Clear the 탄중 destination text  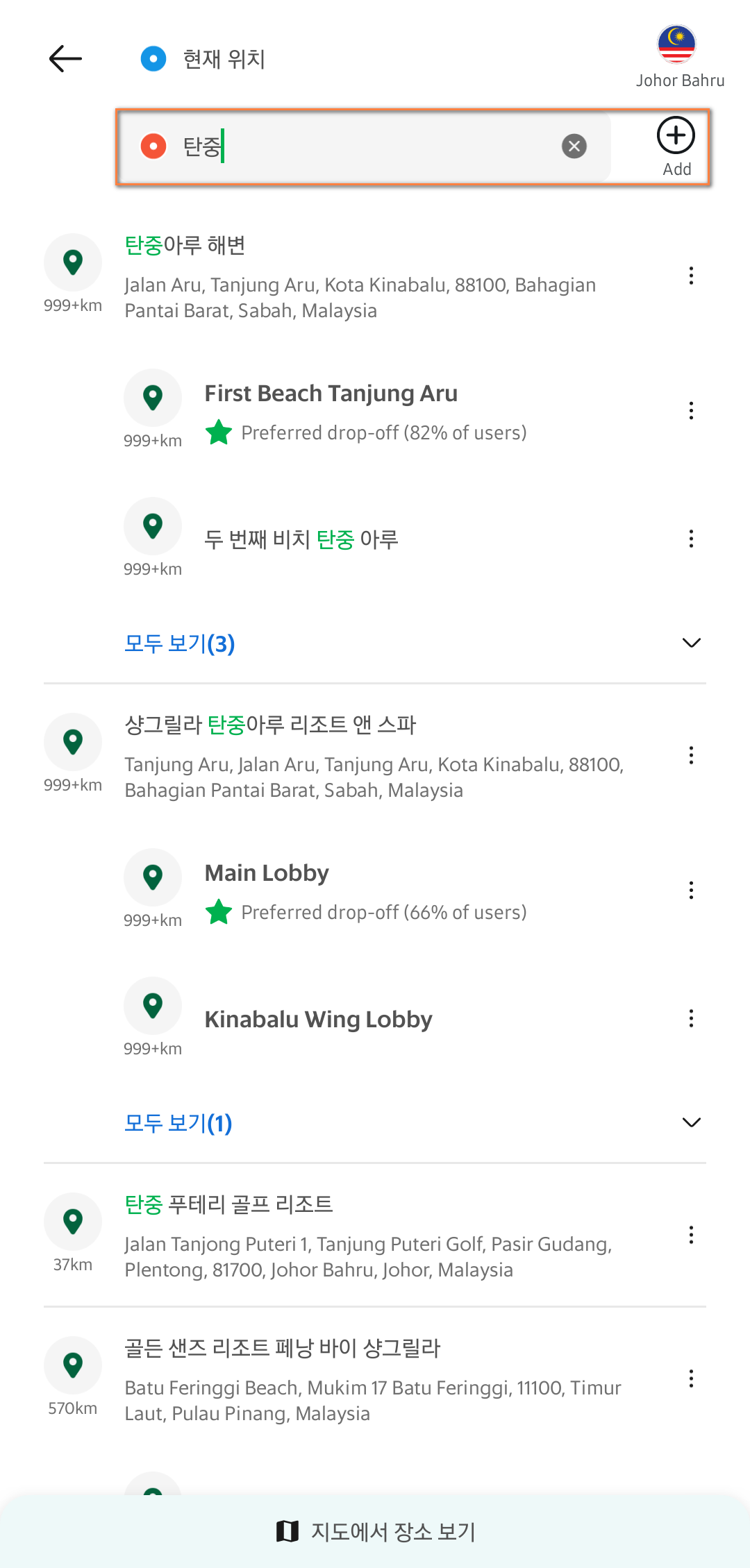(x=574, y=146)
